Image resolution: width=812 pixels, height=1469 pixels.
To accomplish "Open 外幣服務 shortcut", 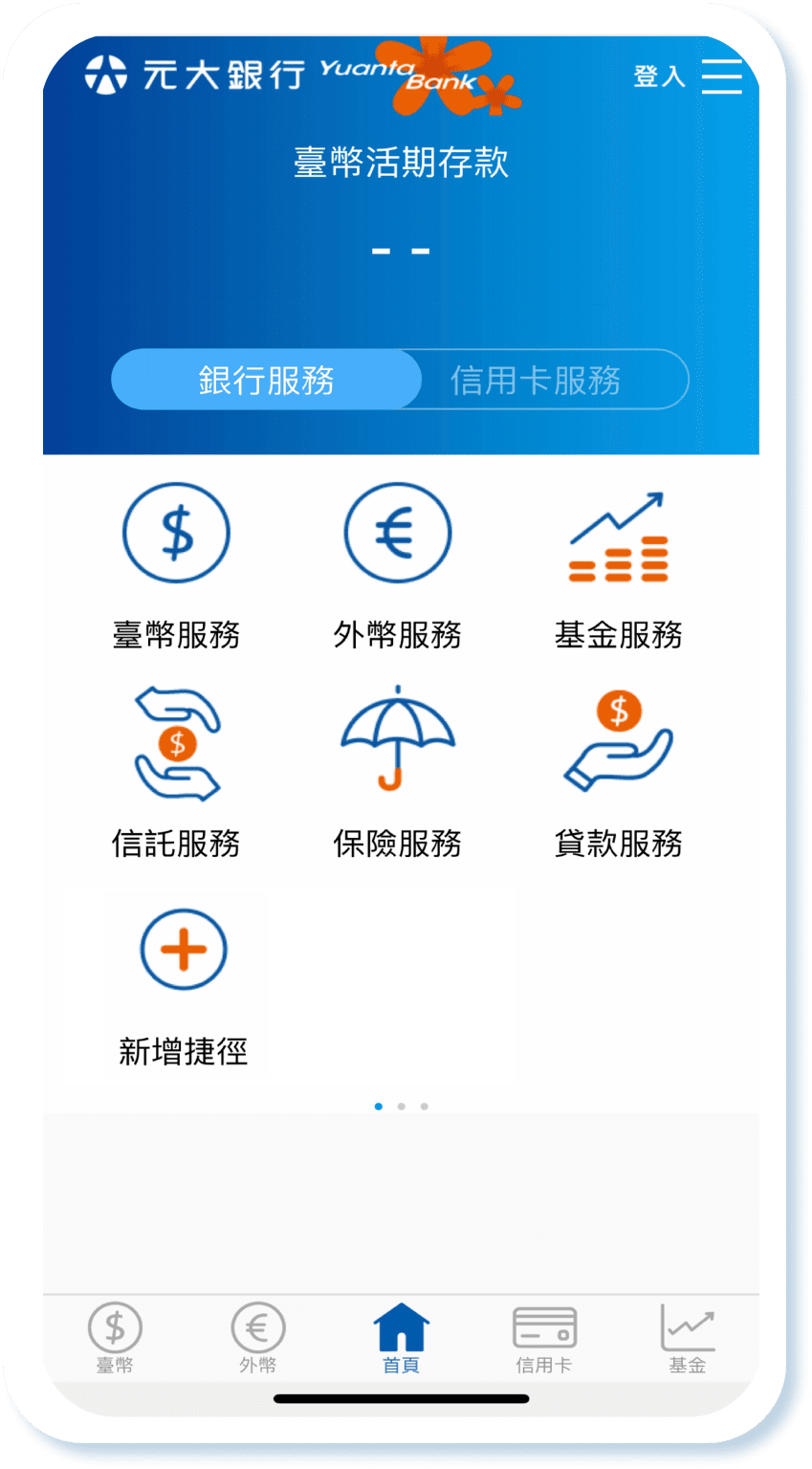I will [397, 566].
